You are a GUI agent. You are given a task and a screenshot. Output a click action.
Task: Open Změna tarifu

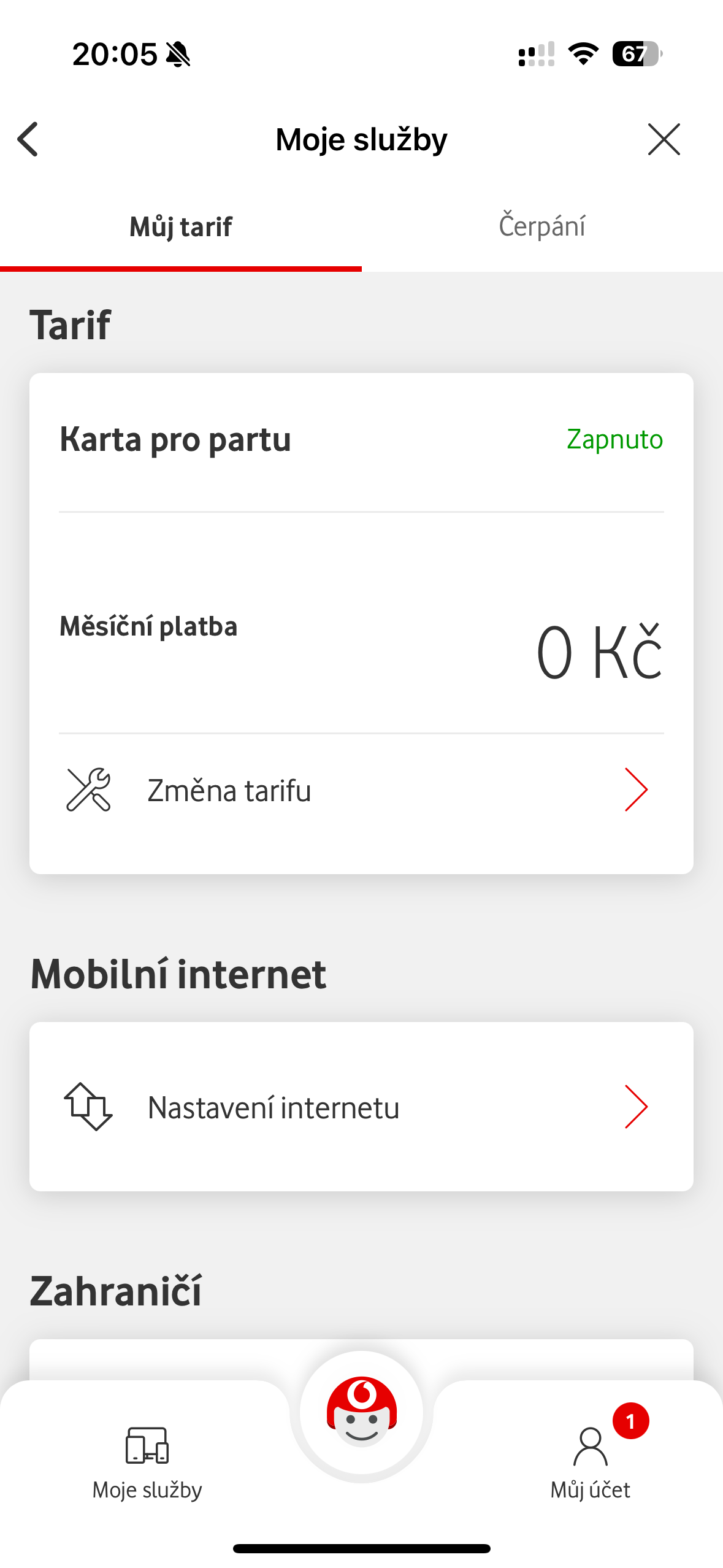[361, 790]
